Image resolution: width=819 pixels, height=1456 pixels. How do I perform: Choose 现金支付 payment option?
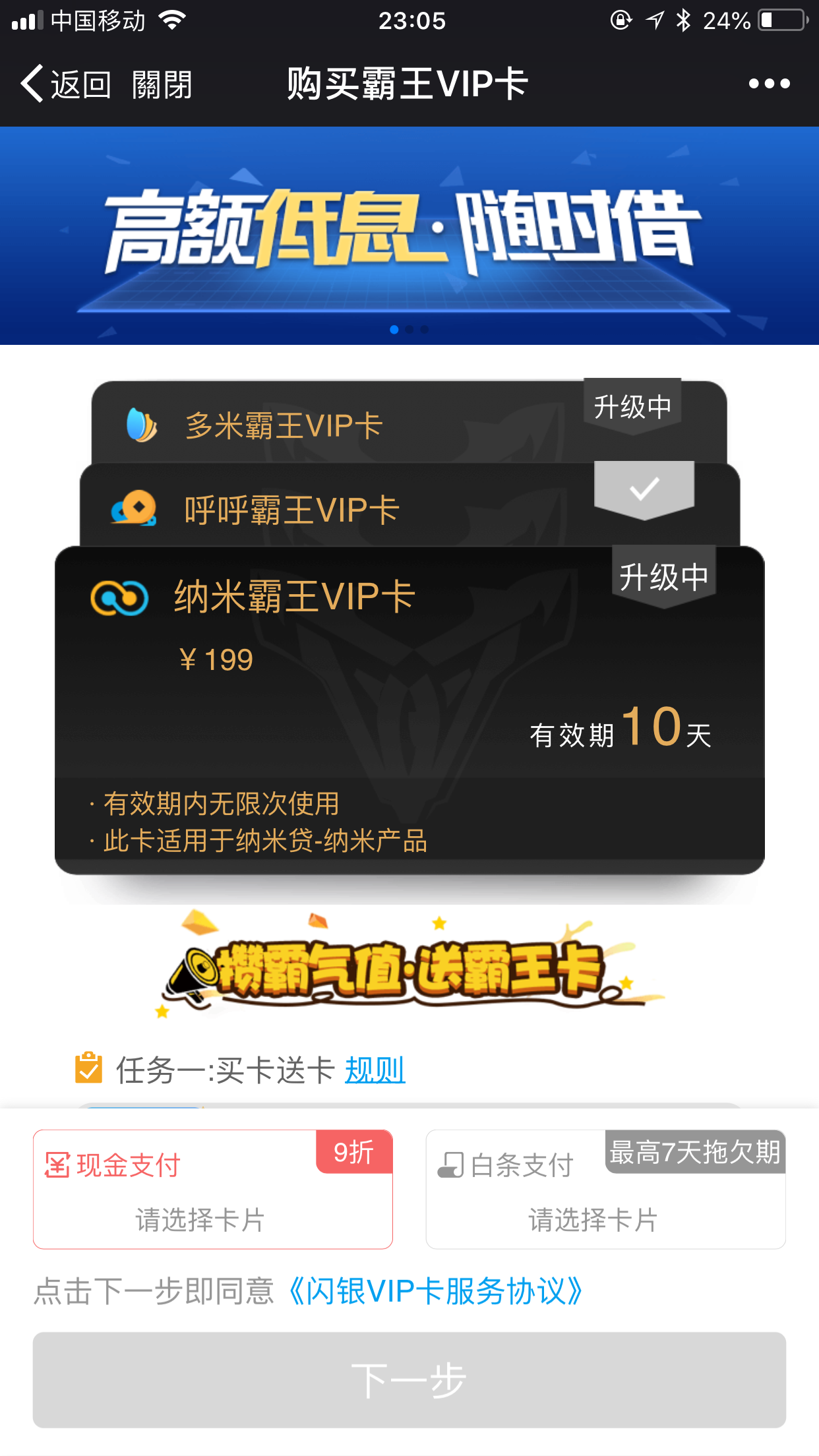pos(213,1189)
